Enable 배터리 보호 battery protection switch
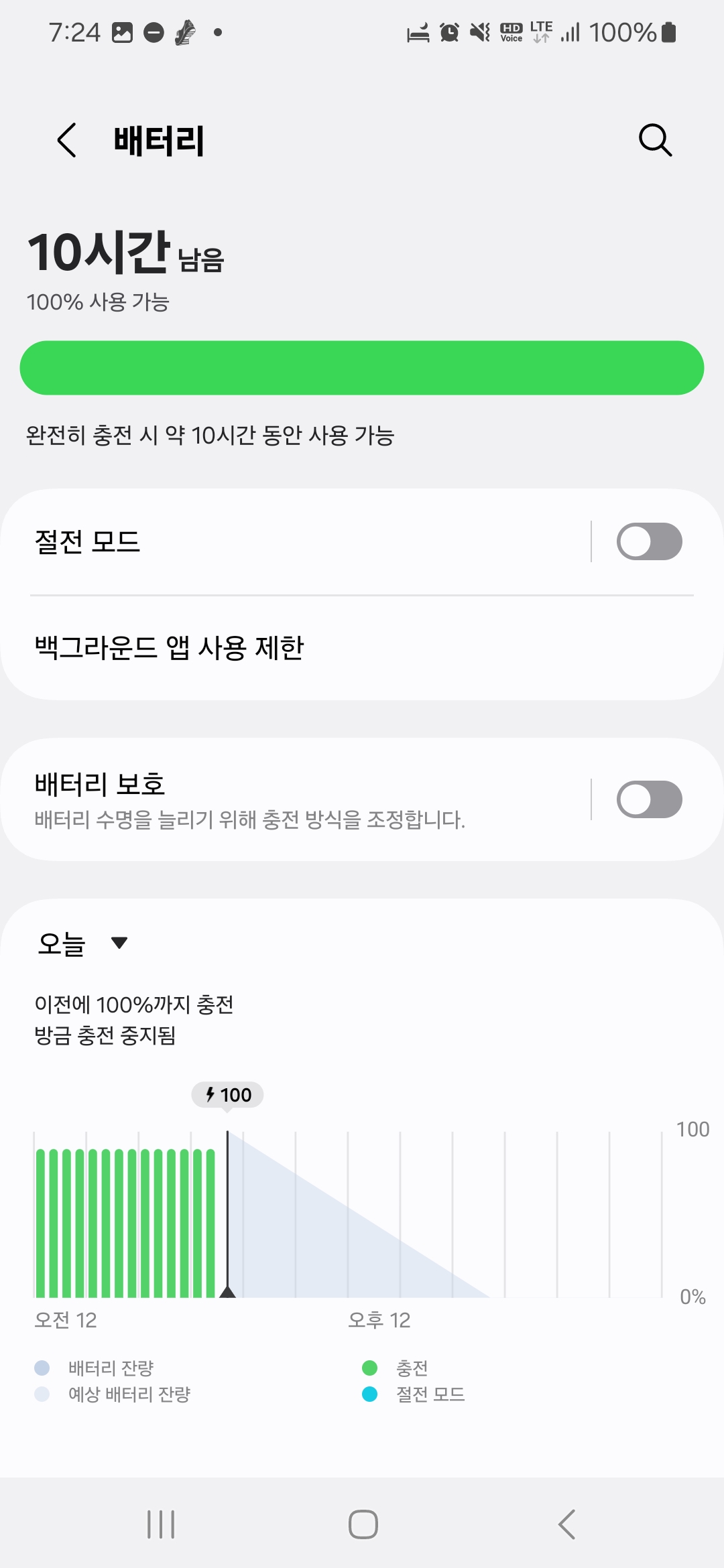Viewport: 724px width, 1568px height. tap(648, 799)
